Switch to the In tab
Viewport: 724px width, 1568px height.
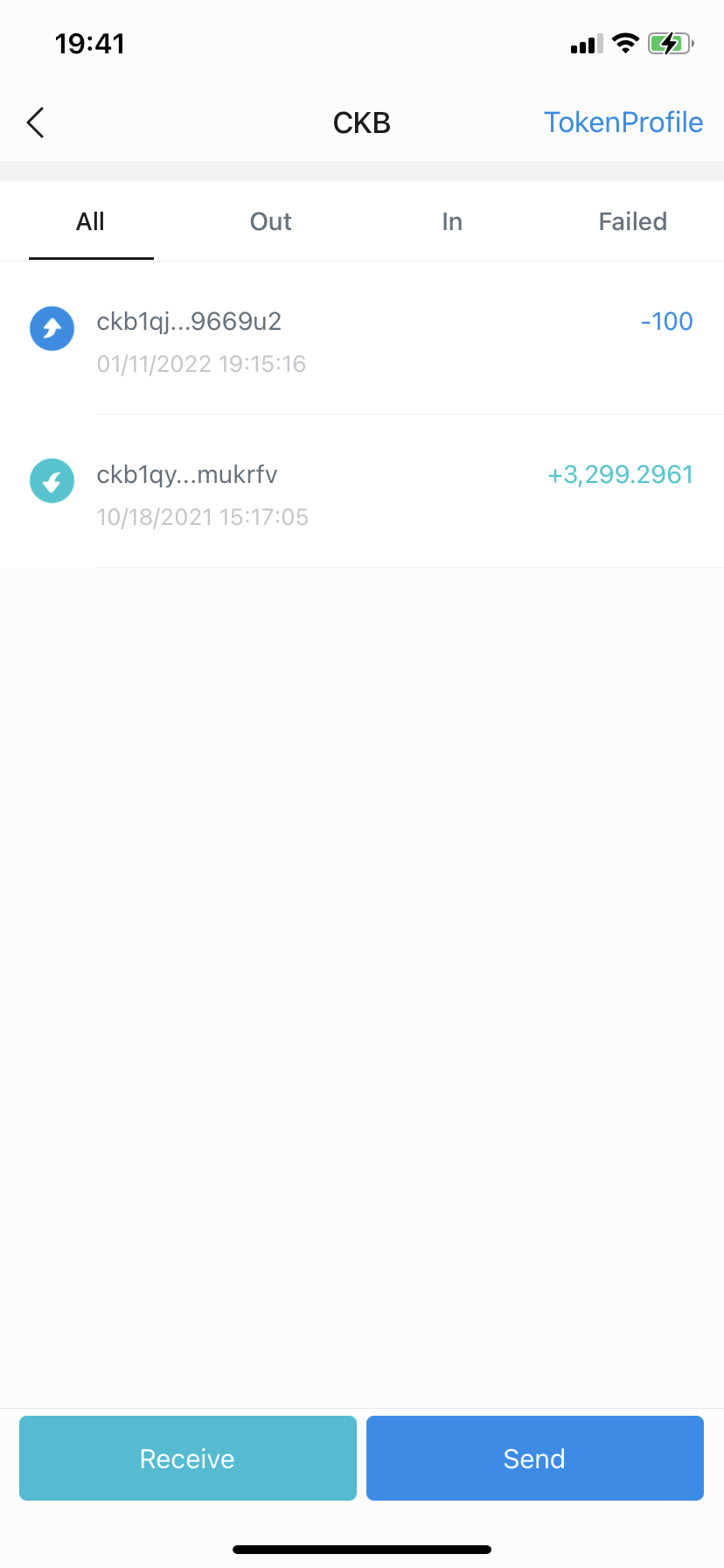[452, 222]
